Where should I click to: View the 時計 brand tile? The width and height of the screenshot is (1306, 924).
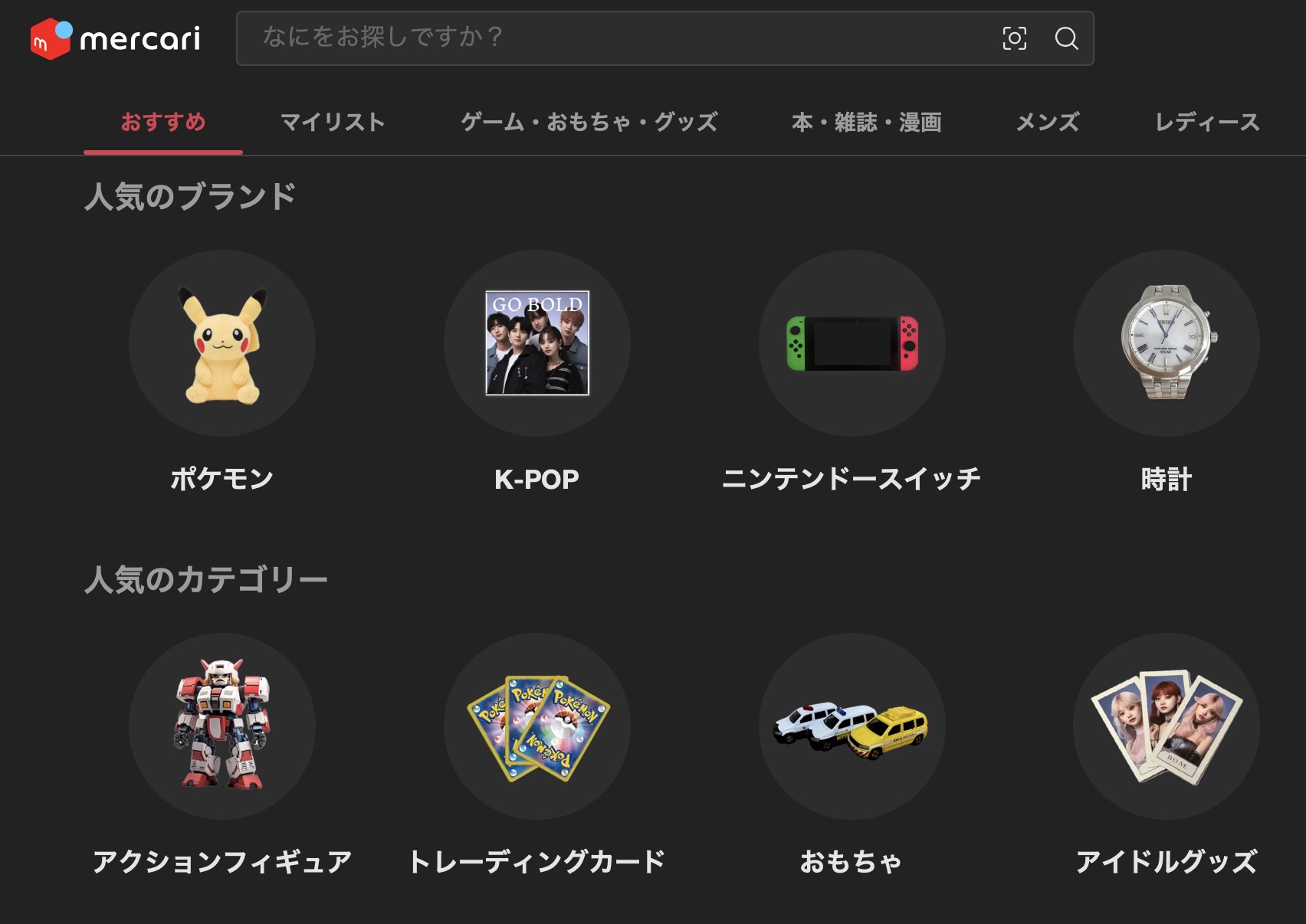pyautogui.click(x=1167, y=343)
